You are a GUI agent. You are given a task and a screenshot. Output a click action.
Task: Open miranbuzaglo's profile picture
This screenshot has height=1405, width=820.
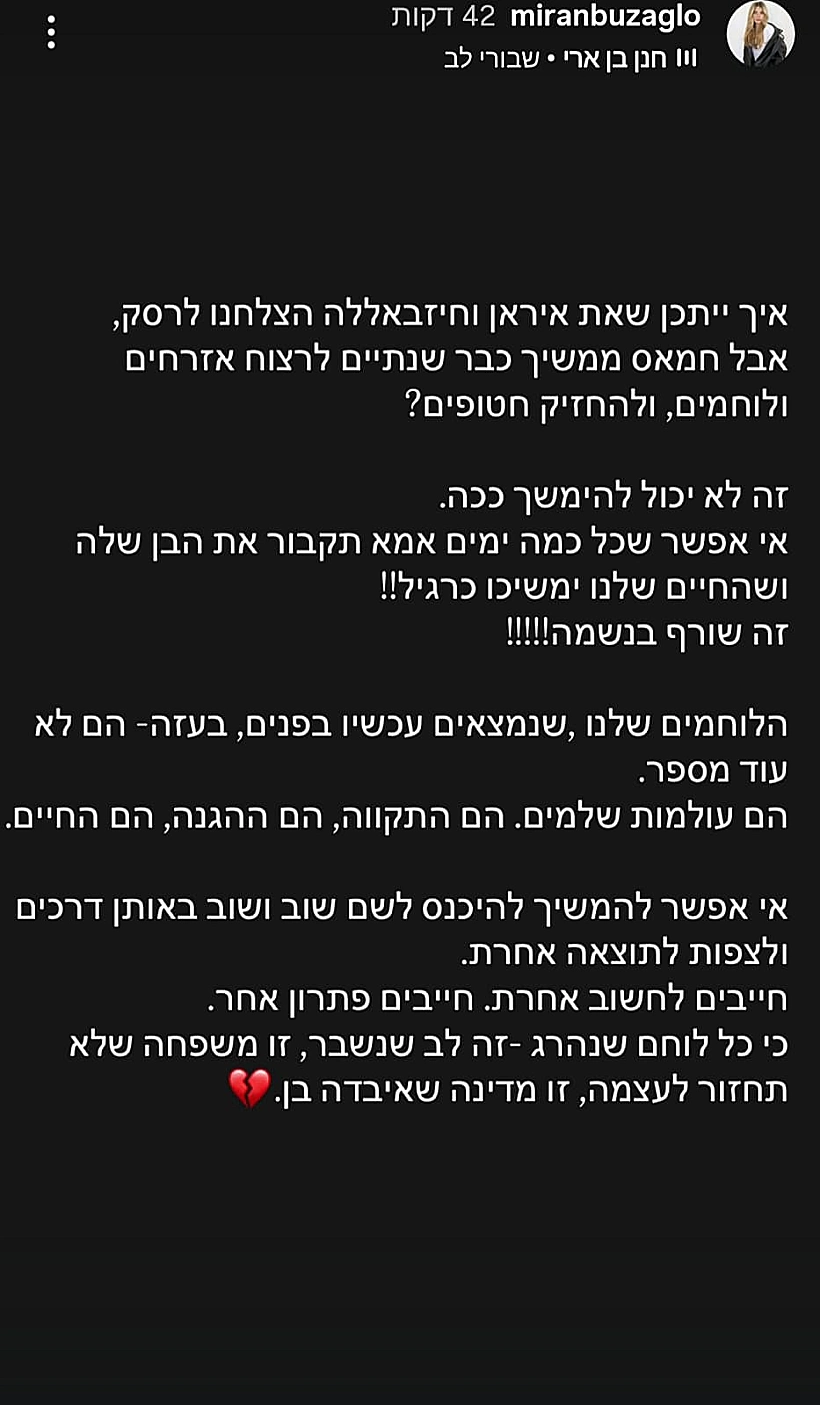coord(760,34)
